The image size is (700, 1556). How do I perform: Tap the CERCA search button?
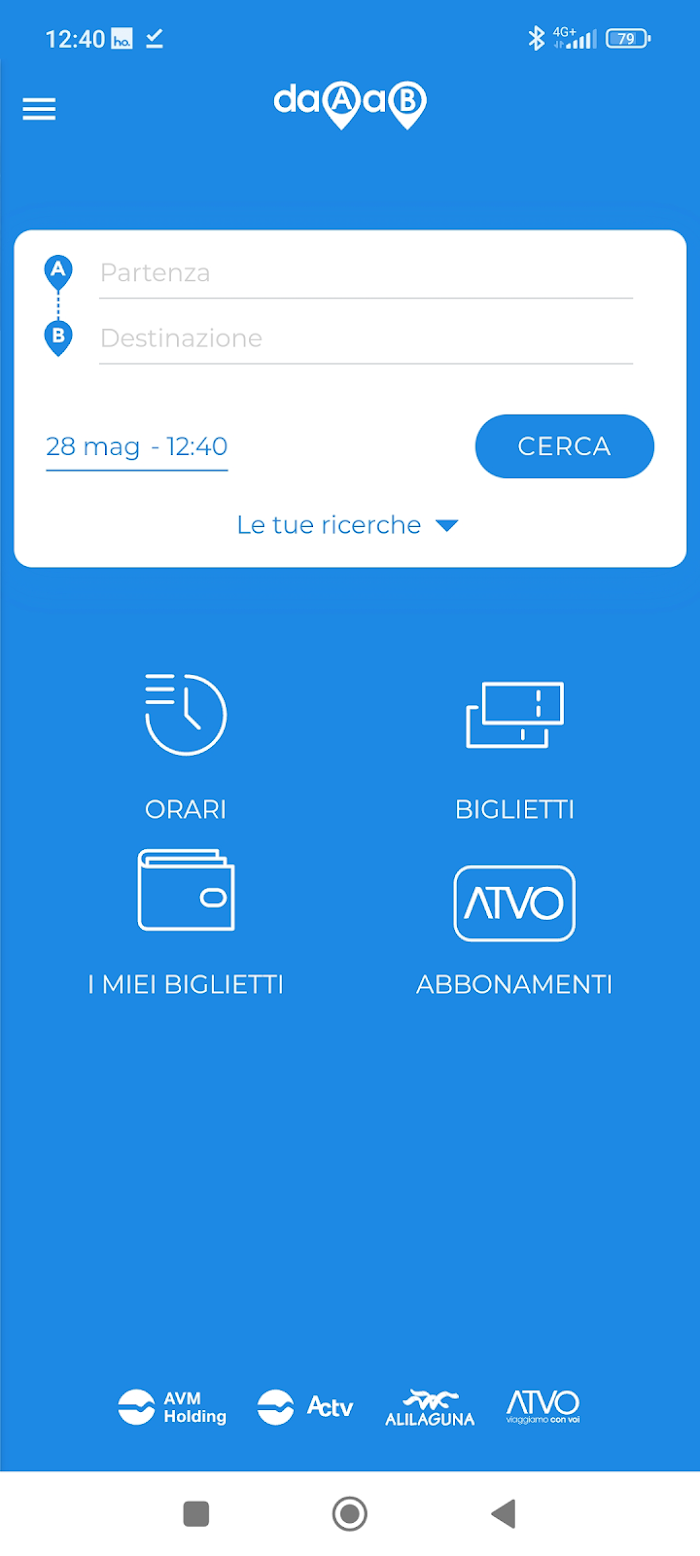(x=564, y=446)
